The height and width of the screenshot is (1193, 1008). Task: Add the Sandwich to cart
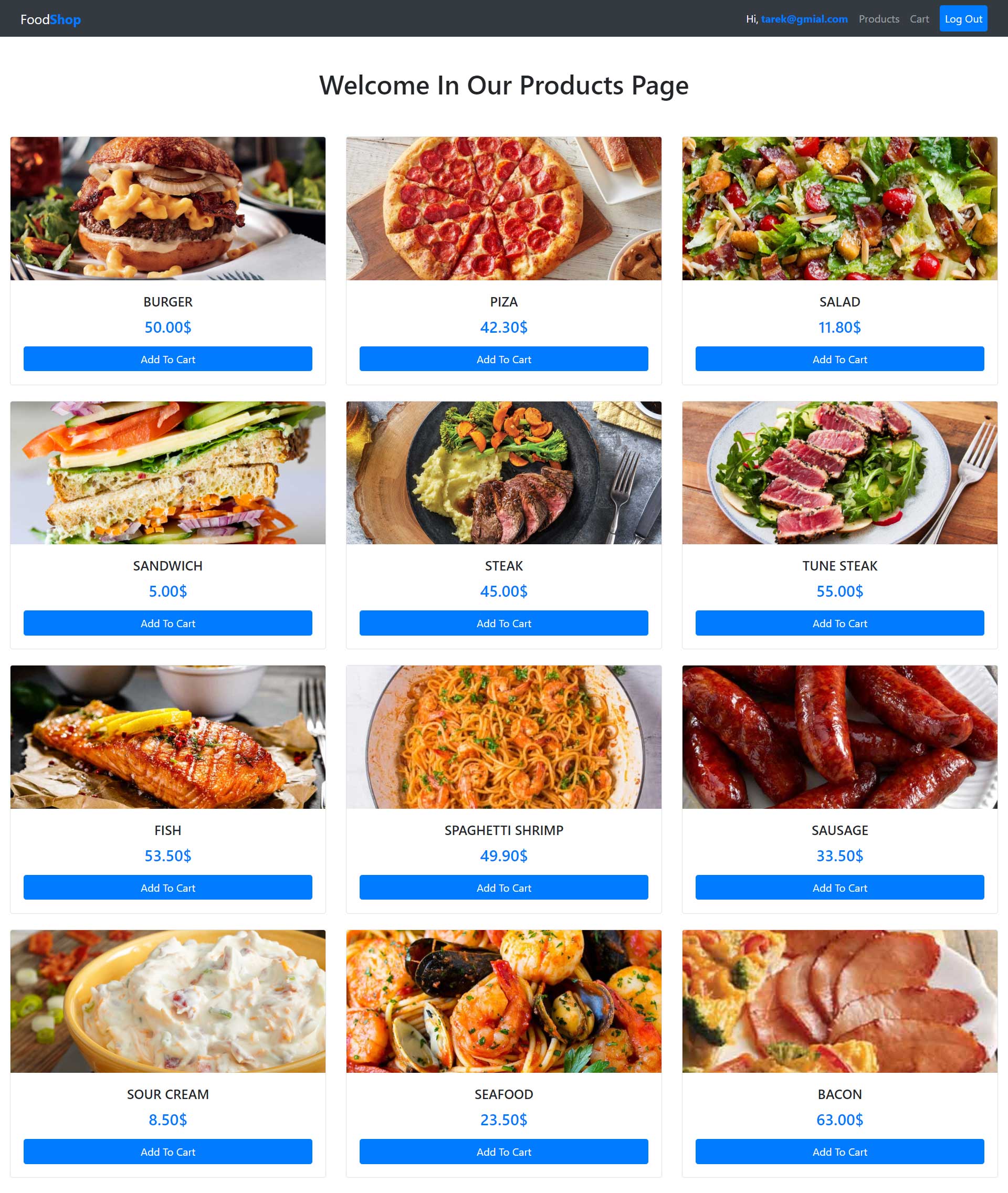(167, 623)
